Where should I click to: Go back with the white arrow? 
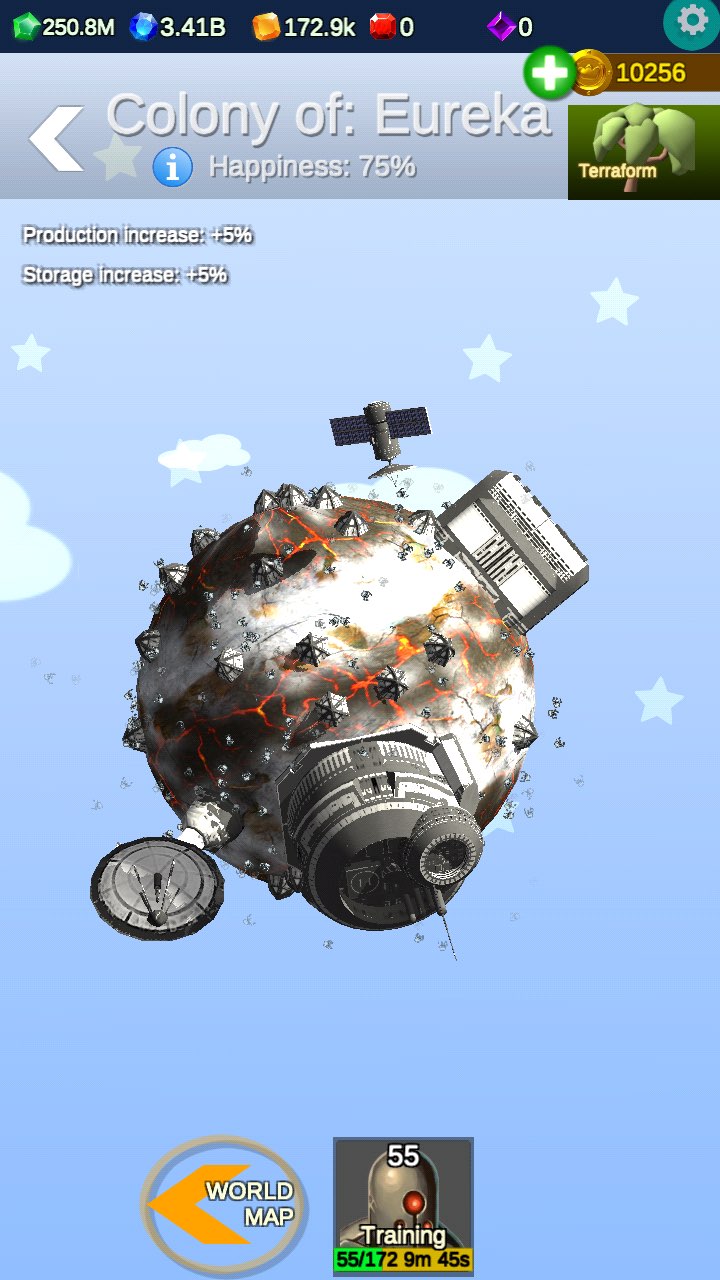coord(56,139)
